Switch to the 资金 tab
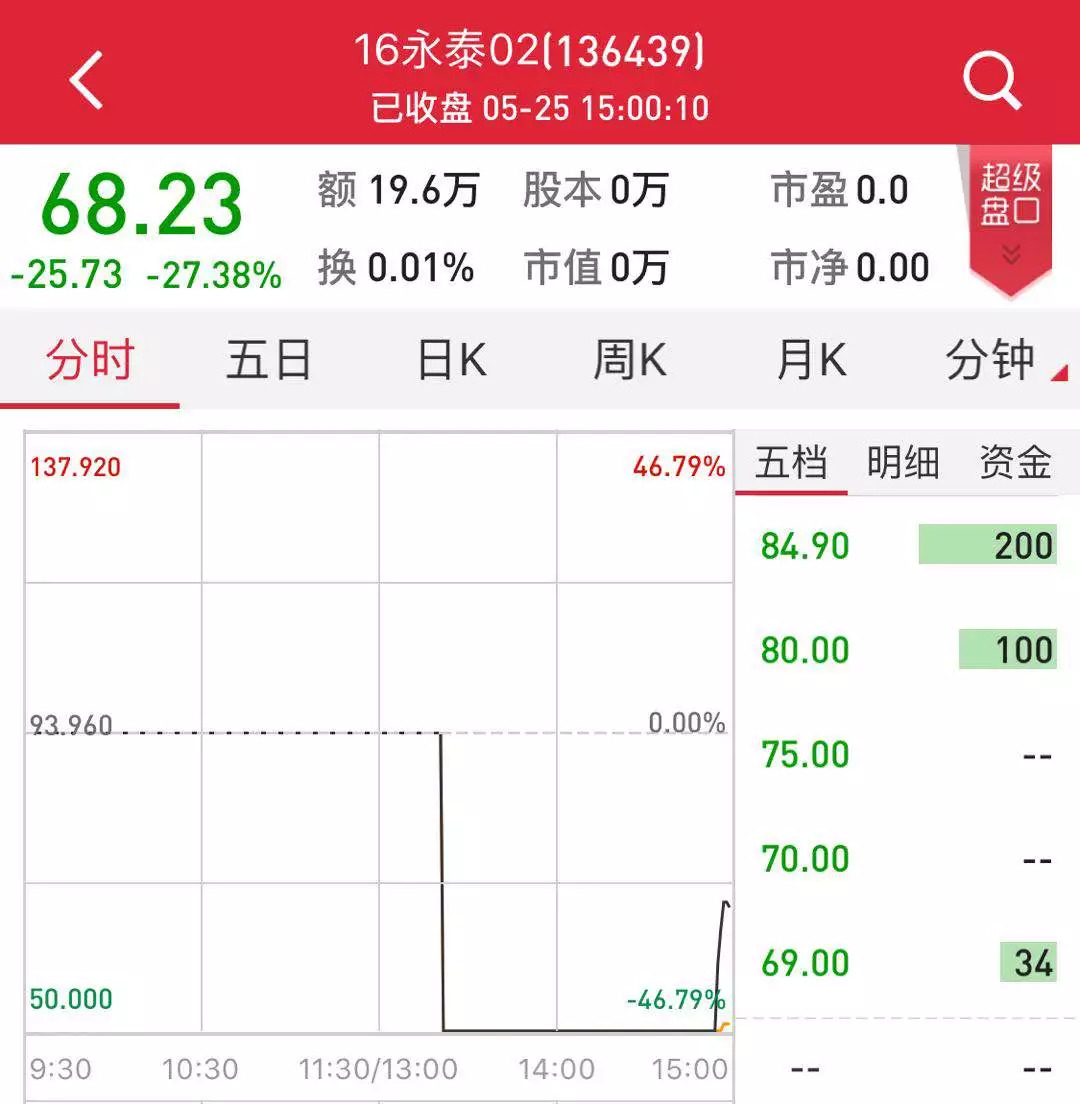The image size is (1080, 1104). [1015, 464]
